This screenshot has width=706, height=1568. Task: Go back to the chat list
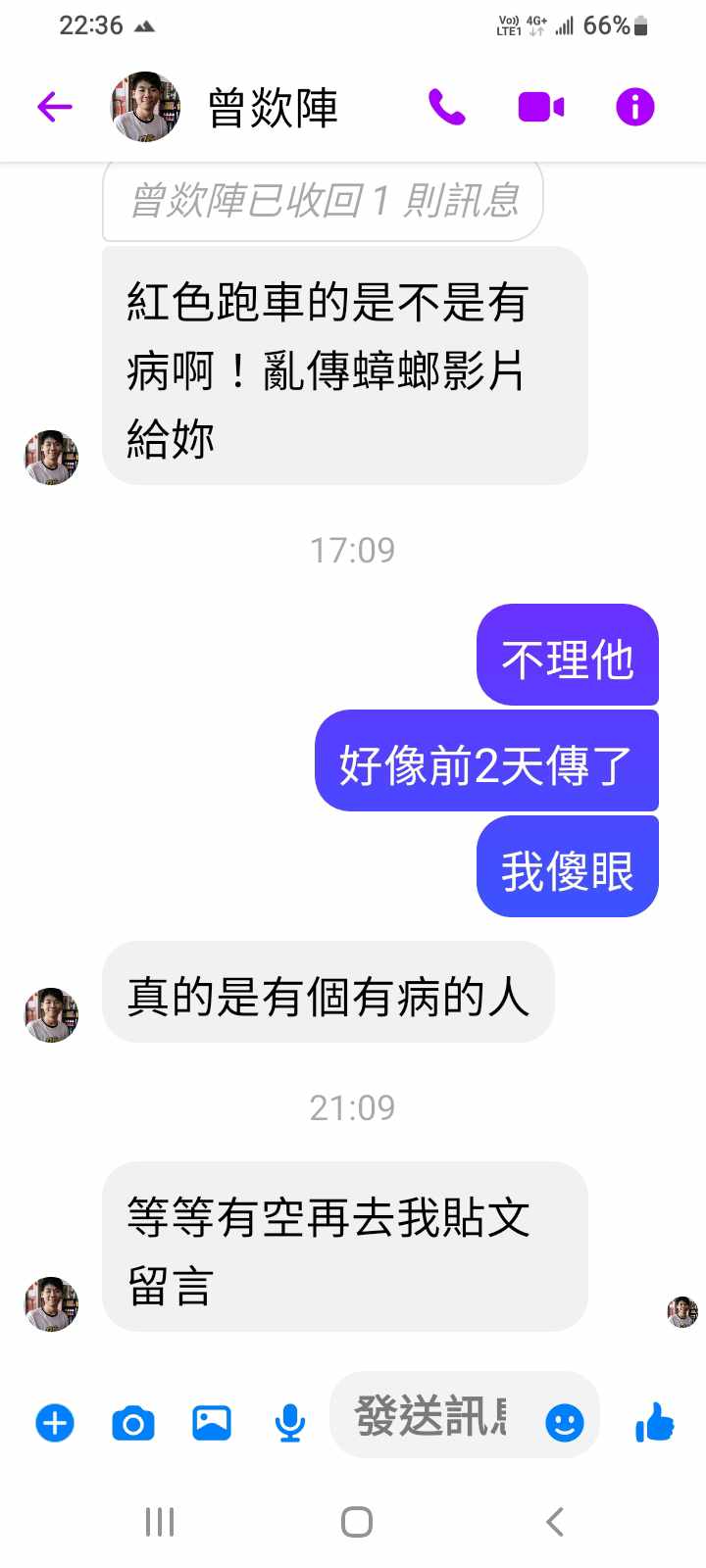pos(55,106)
